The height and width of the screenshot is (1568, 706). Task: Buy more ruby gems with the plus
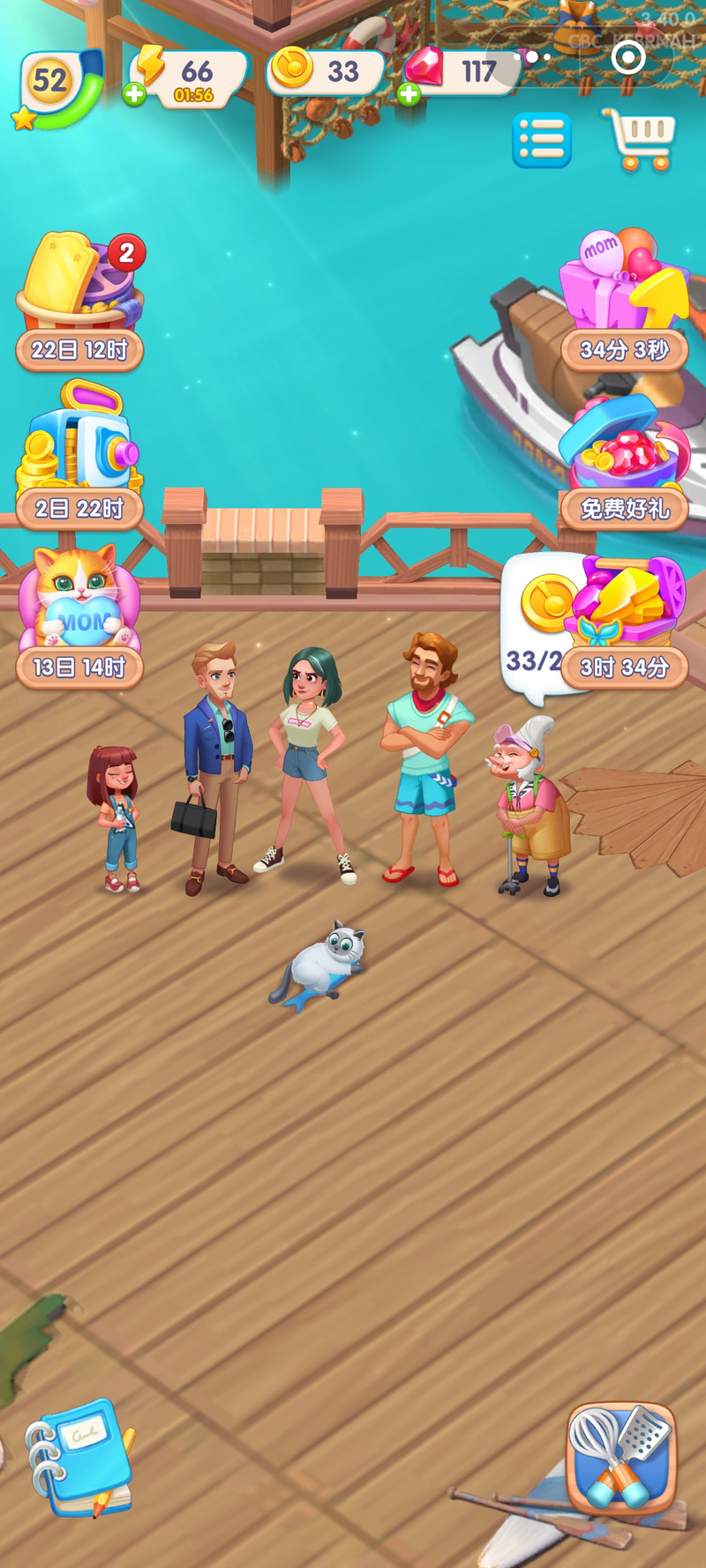click(409, 94)
